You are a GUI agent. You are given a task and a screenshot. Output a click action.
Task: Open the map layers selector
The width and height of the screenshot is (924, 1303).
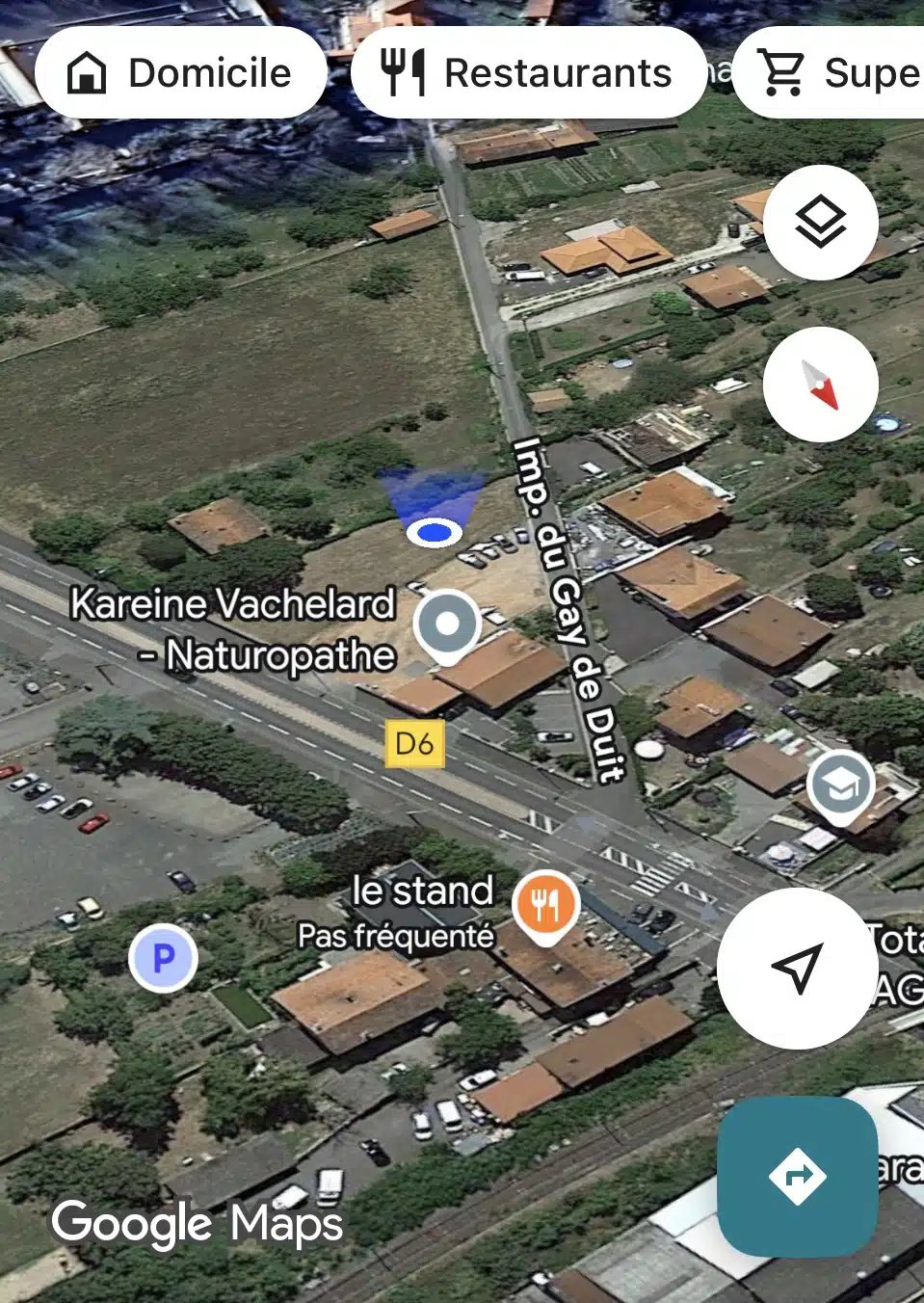[x=820, y=223]
